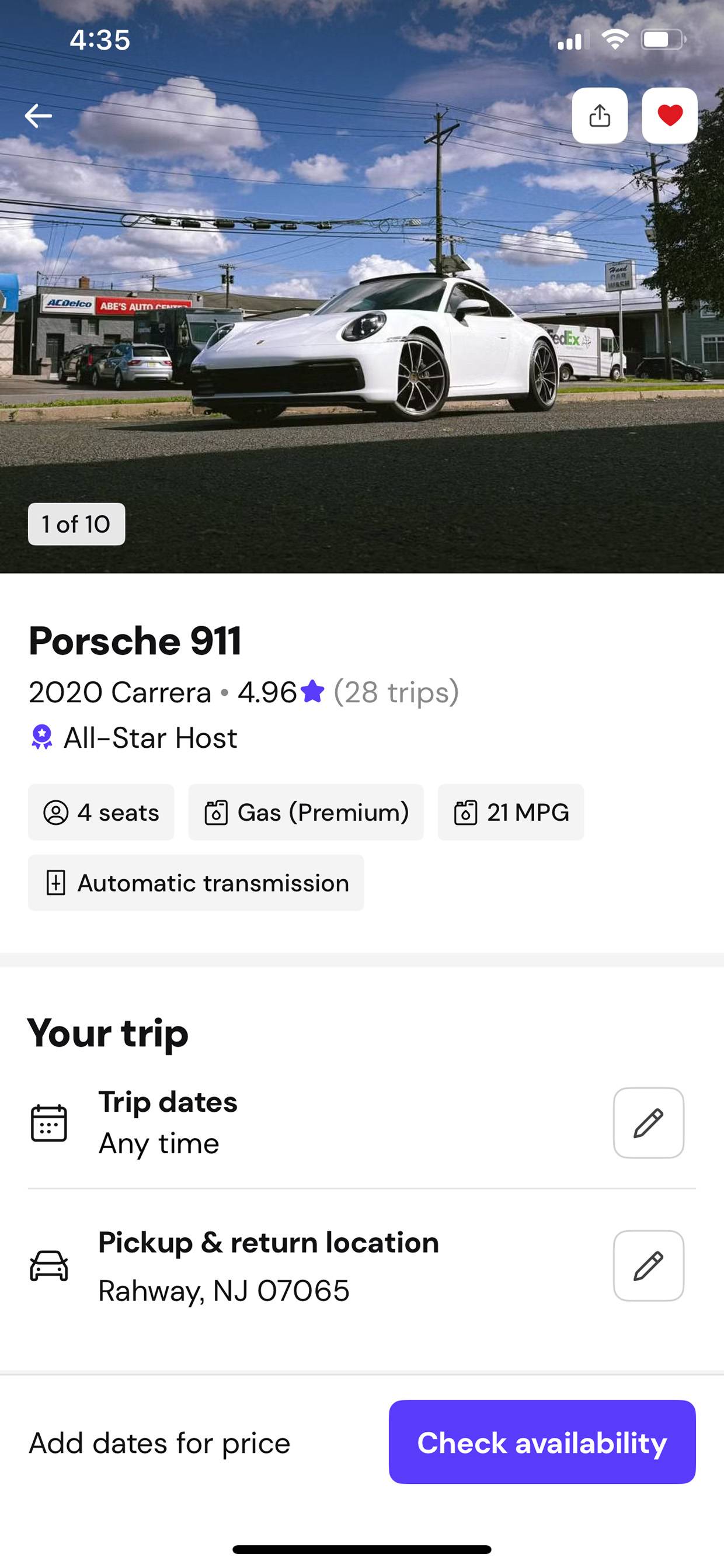Image resolution: width=724 pixels, height=1568 pixels.
Task: Tap Check availability button
Action: (x=542, y=1442)
